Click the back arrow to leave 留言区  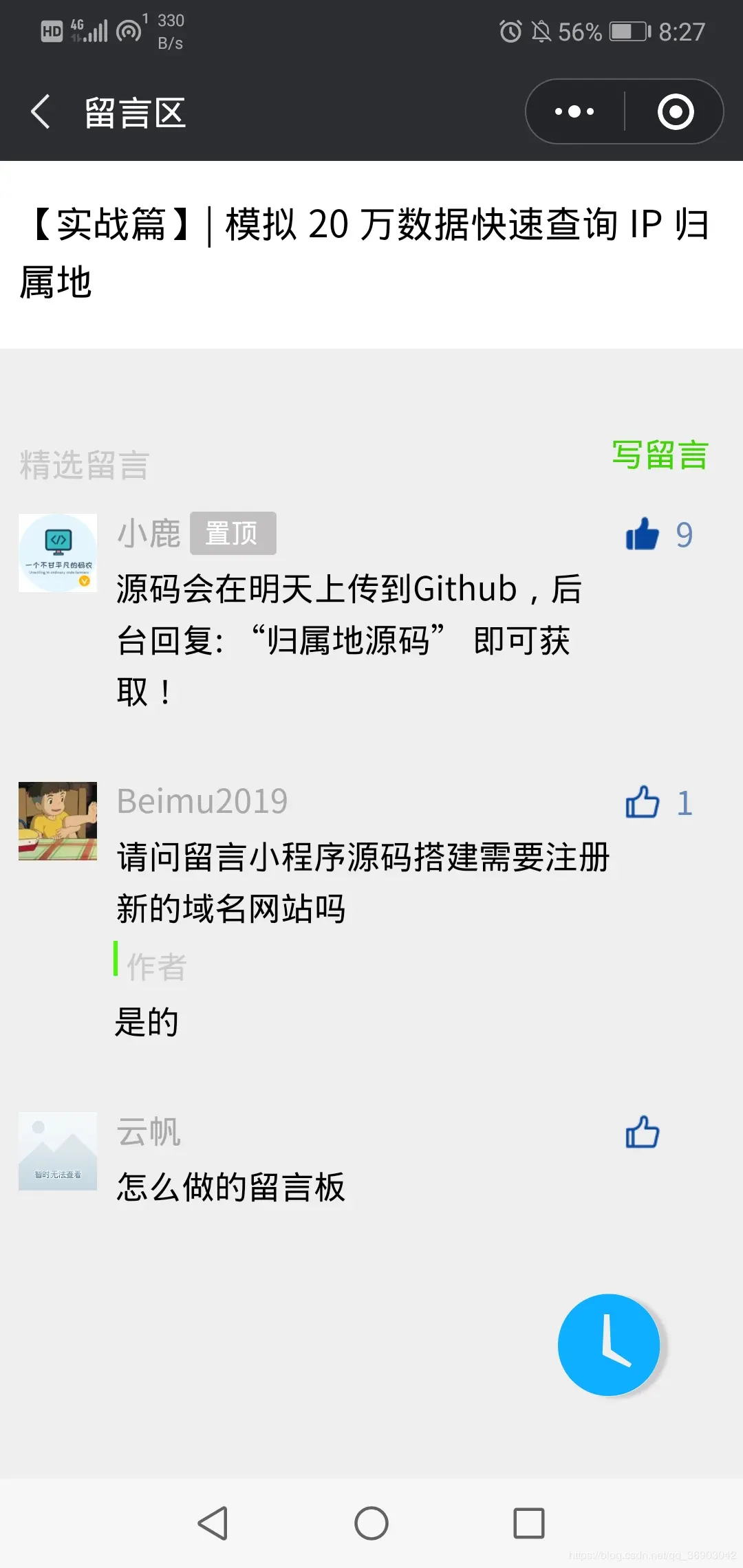[40, 112]
